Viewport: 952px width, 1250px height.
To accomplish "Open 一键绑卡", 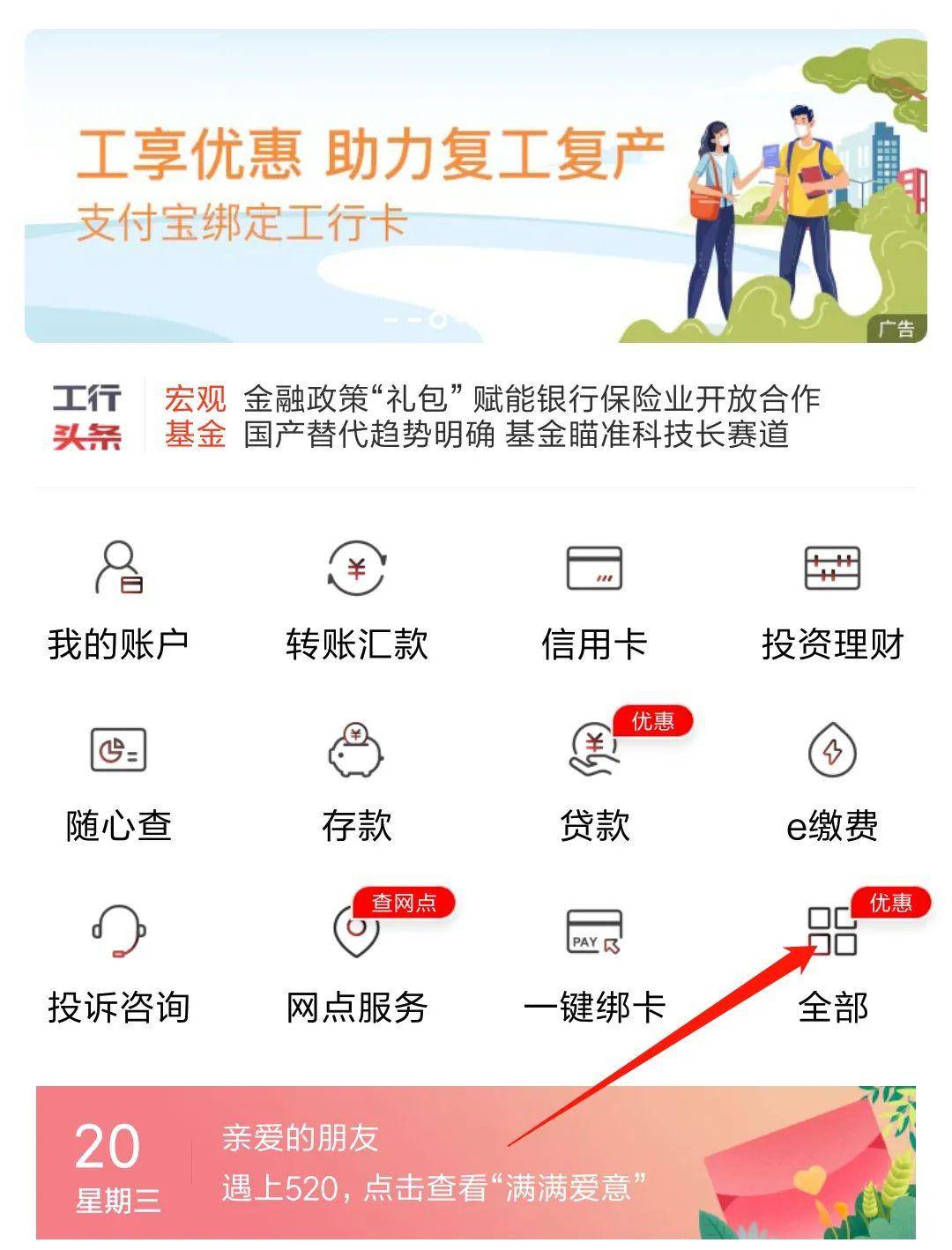I will 594,963.
